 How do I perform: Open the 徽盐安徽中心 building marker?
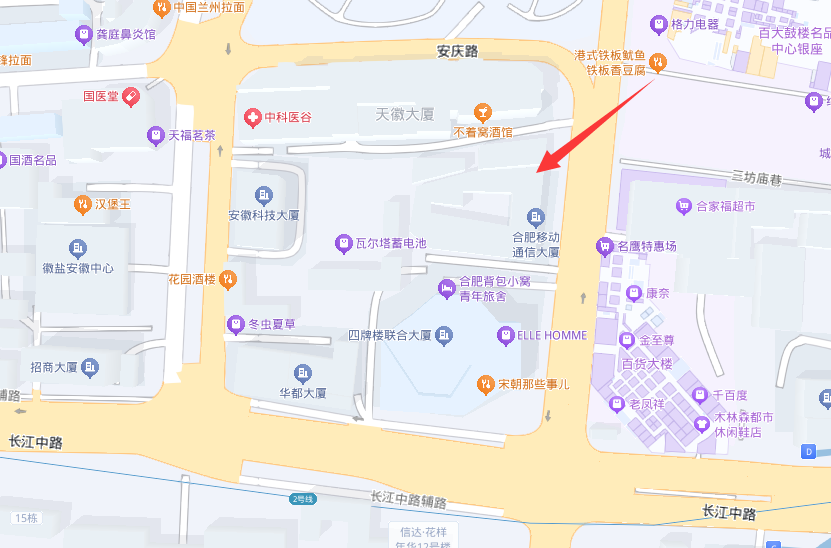pos(78,248)
